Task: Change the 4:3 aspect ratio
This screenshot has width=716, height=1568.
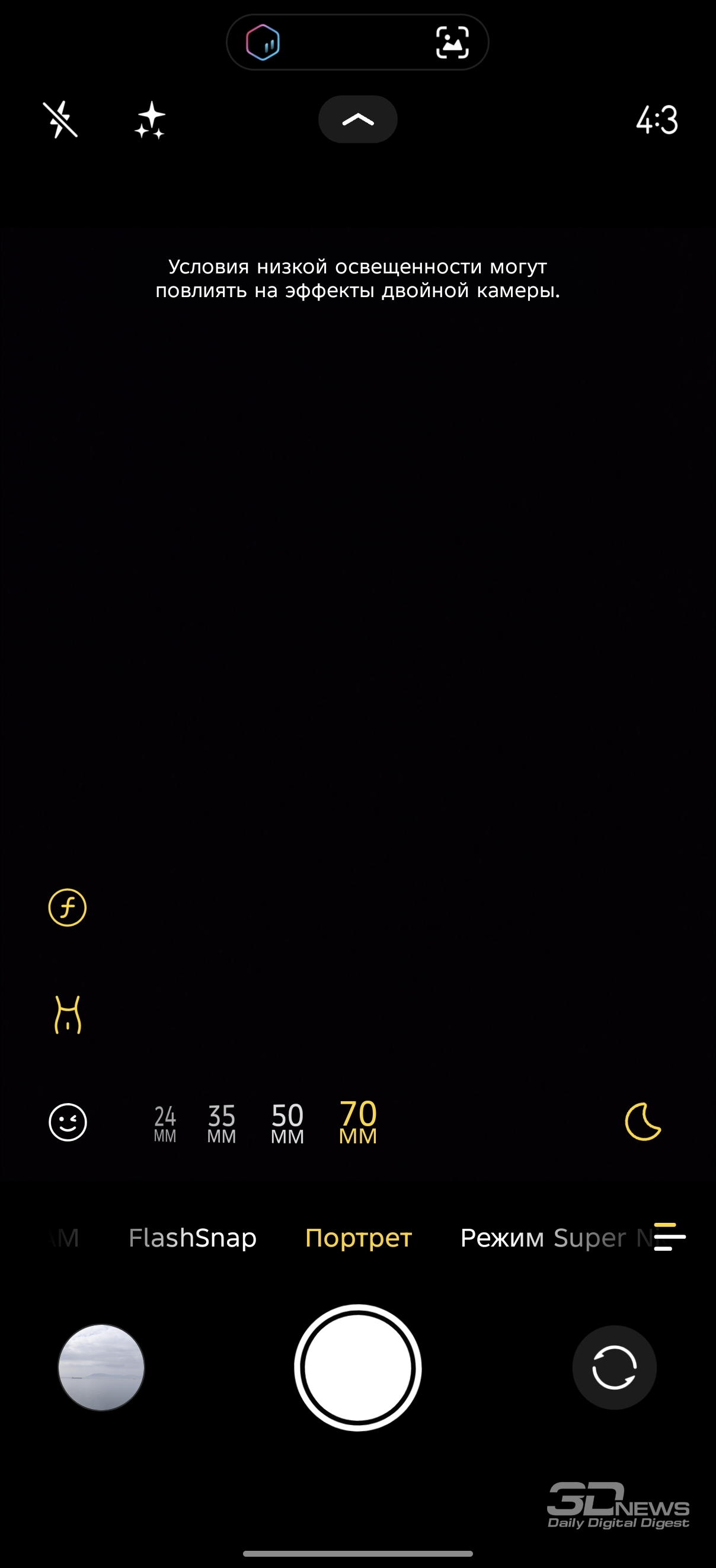Action: coord(656,120)
